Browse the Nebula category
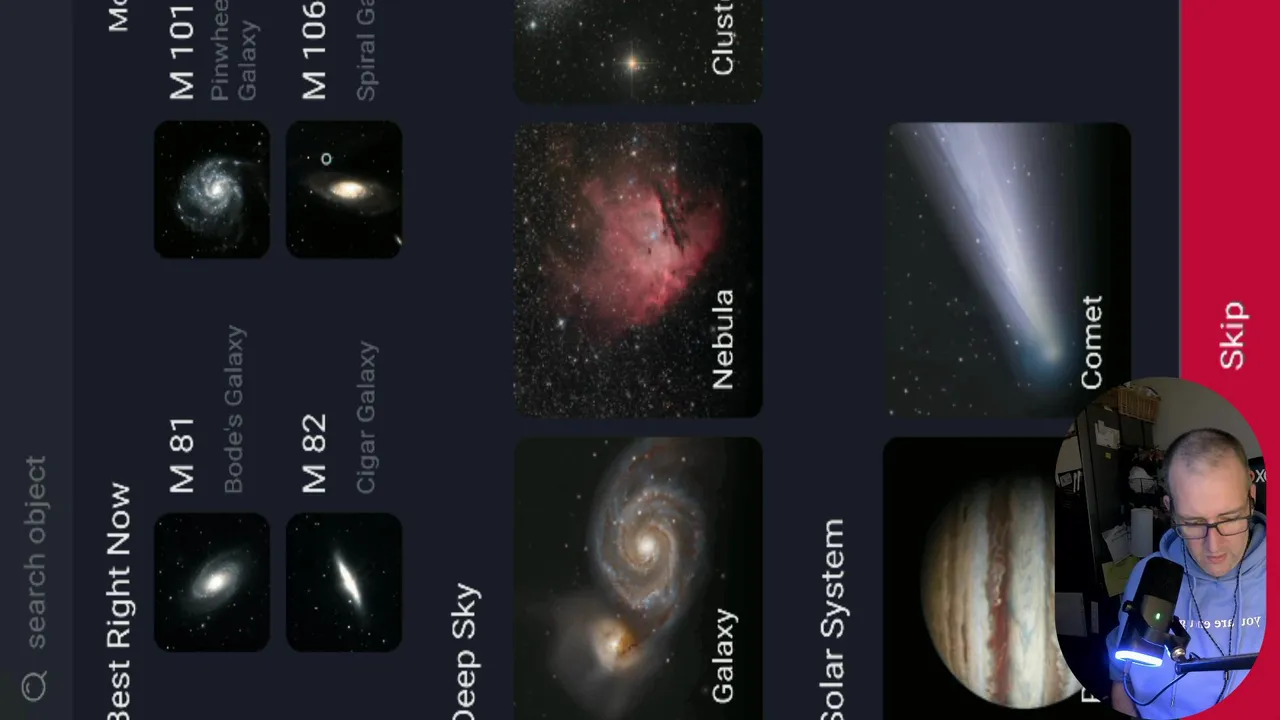The height and width of the screenshot is (720, 1280). coord(638,270)
